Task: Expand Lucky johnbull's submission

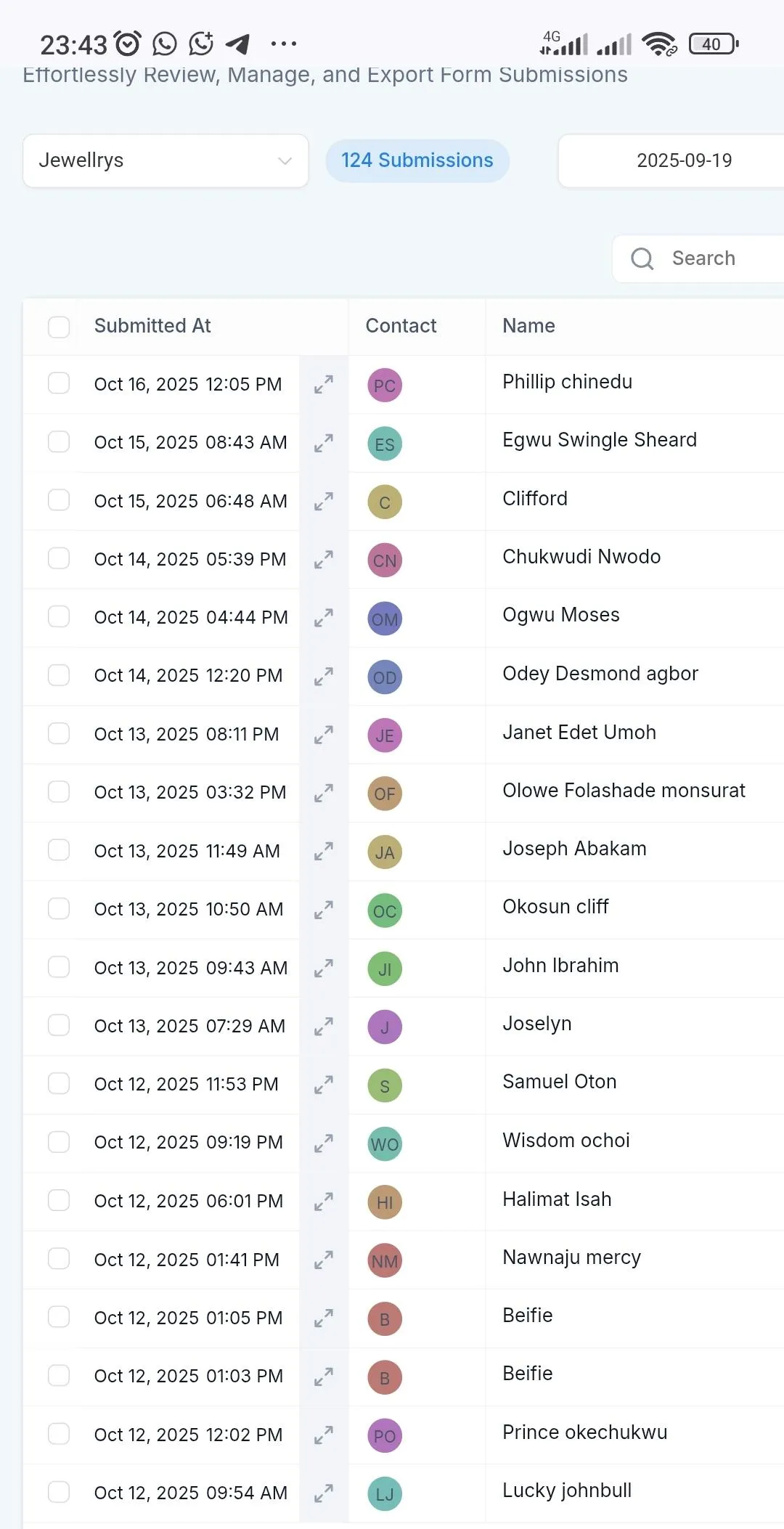Action: click(324, 1493)
